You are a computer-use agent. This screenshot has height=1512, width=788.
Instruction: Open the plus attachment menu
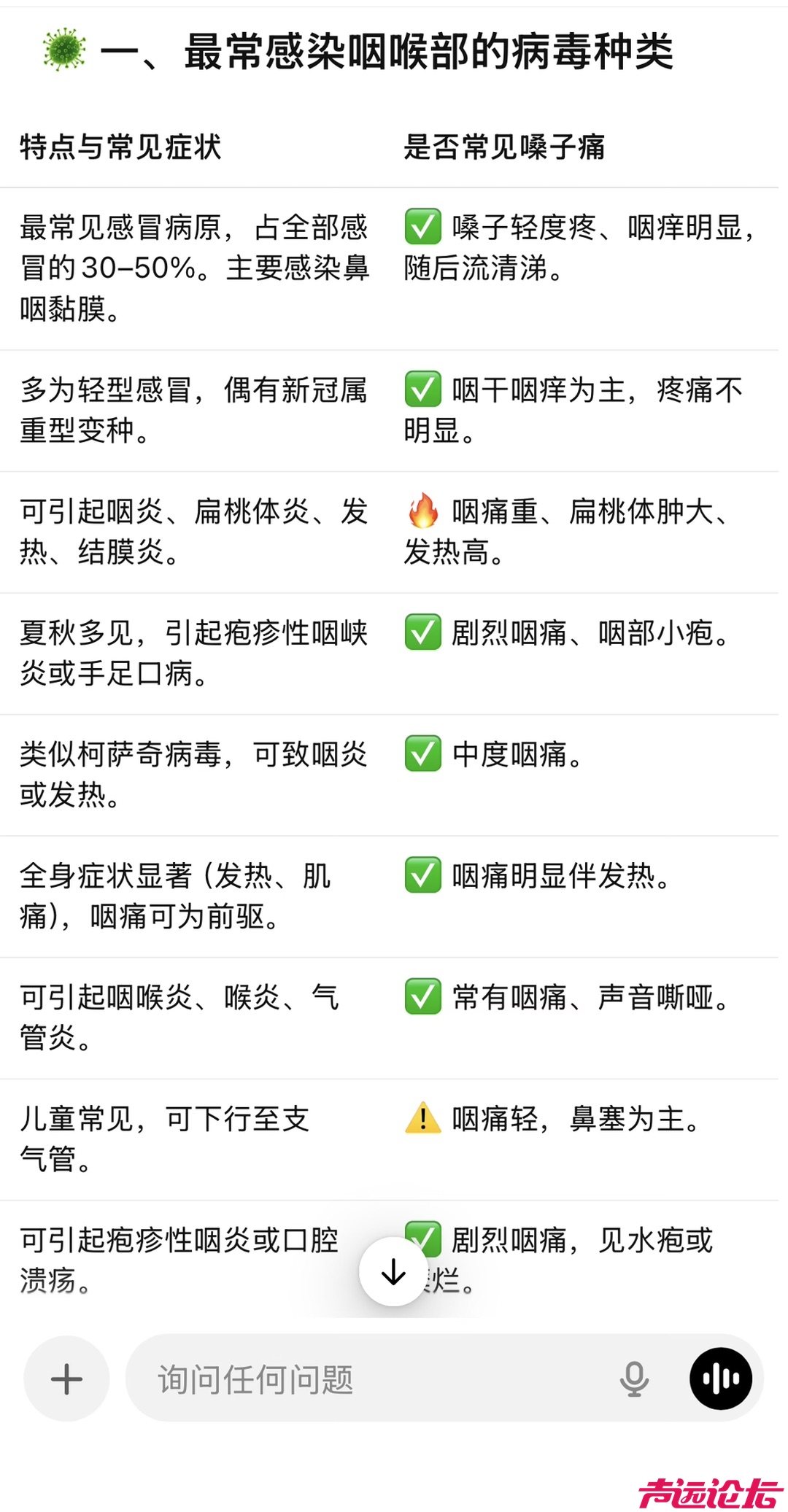pos(66,1379)
